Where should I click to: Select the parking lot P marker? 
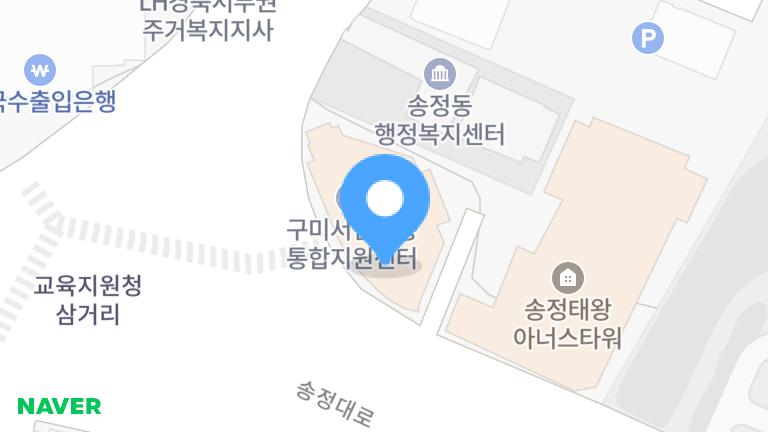click(x=648, y=39)
